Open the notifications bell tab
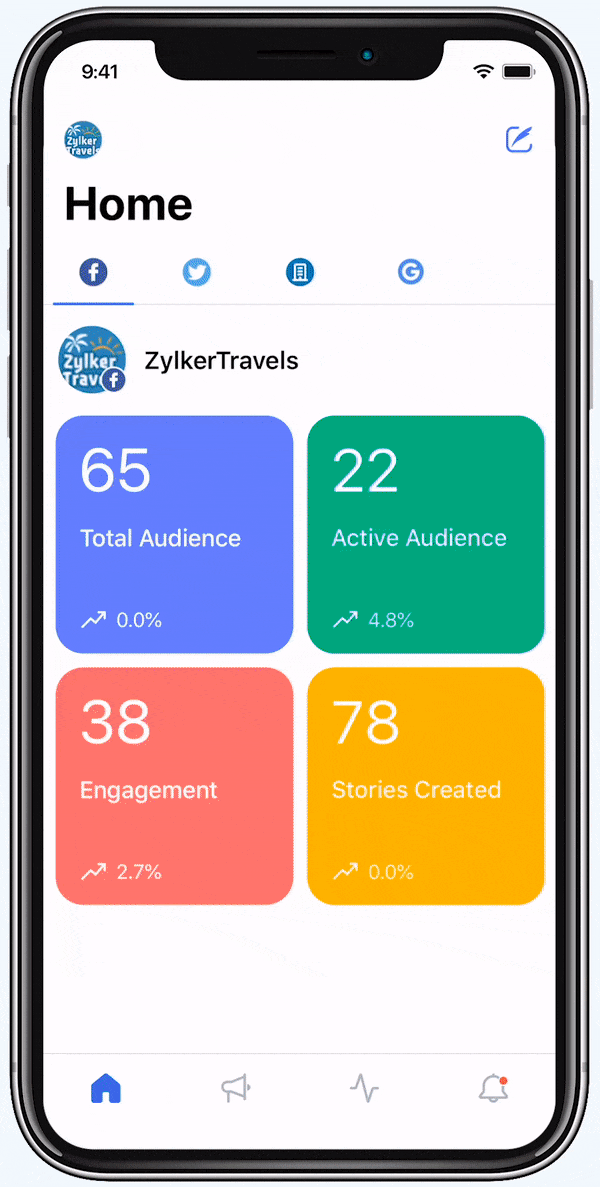 tap(493, 1088)
